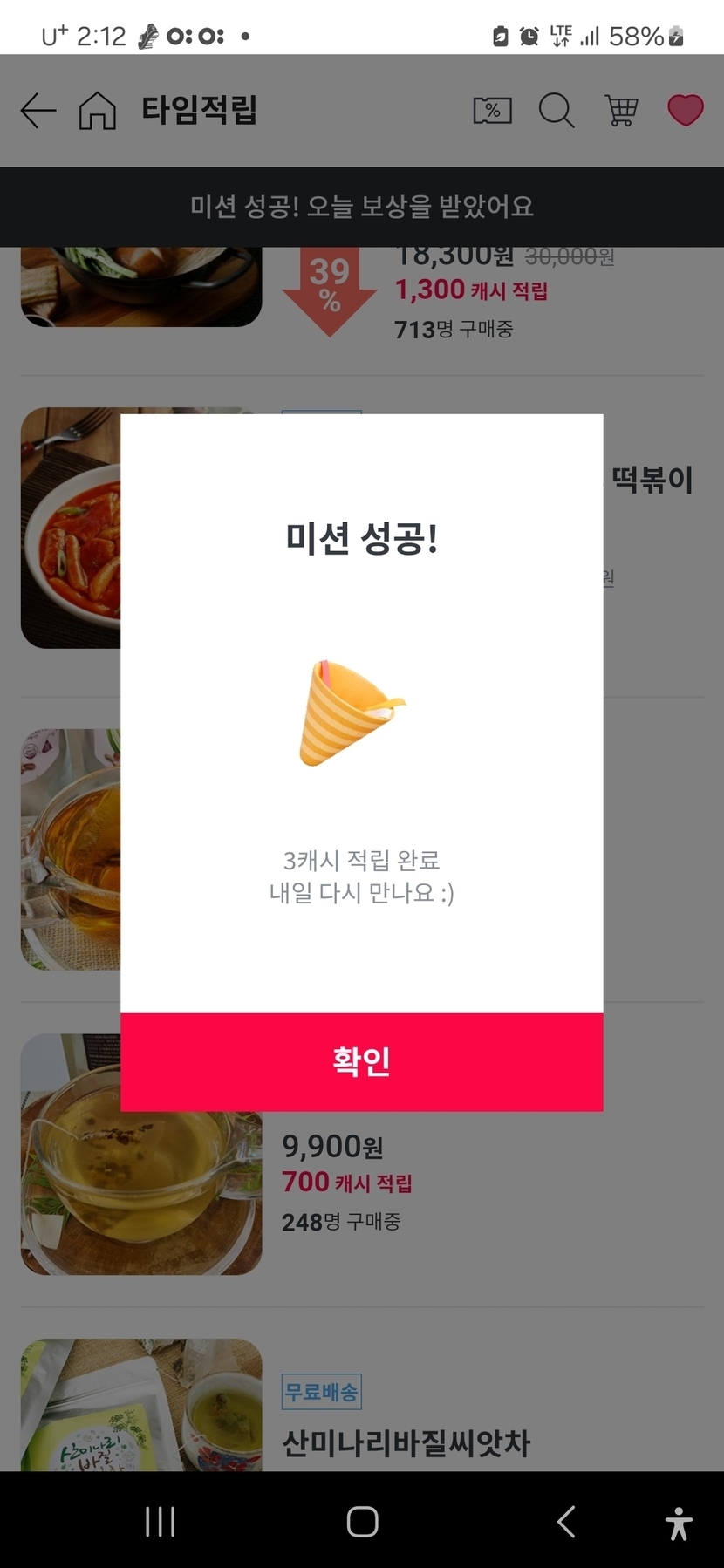Open search from the magnifier icon
This screenshot has width=724, height=1568.
pyautogui.click(x=556, y=111)
